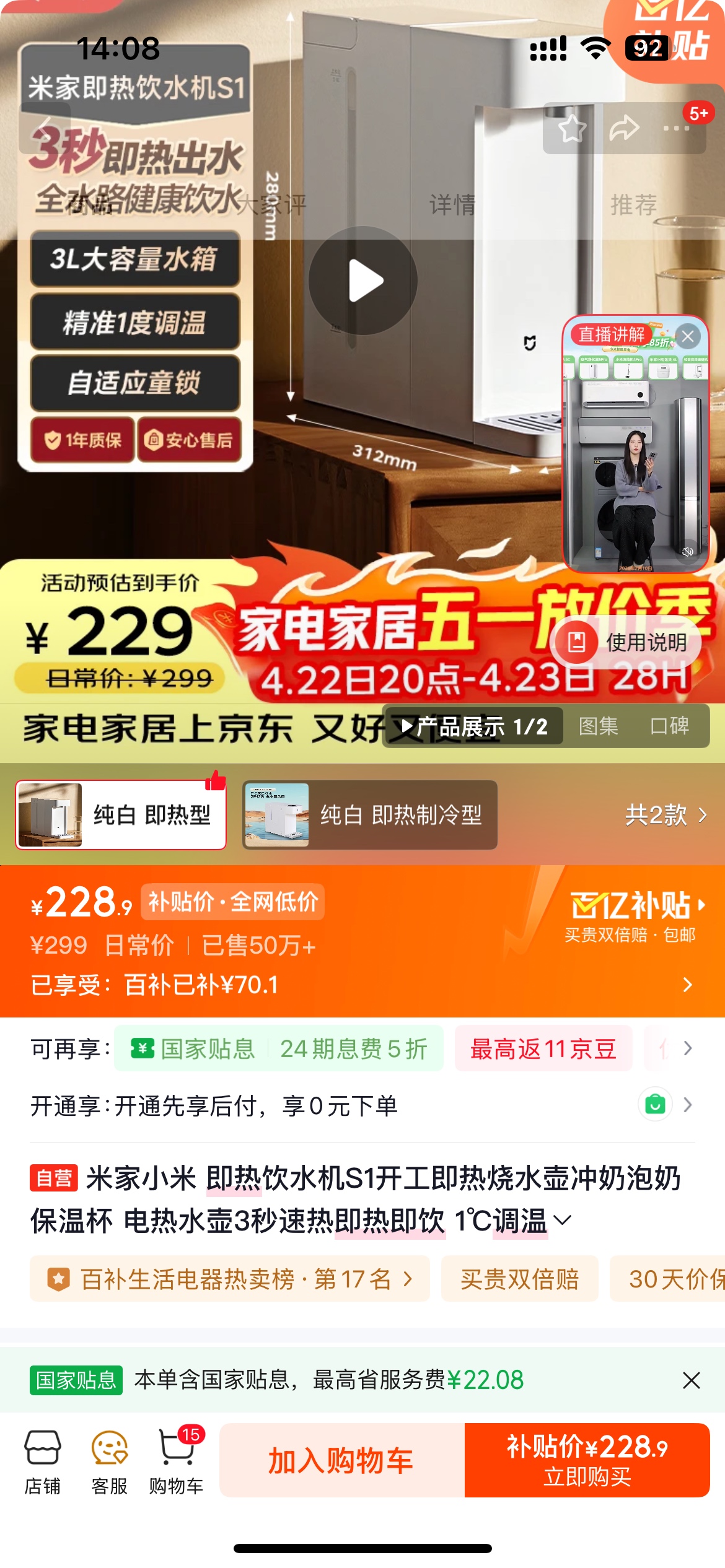Image resolution: width=725 pixels, height=1568 pixels.
Task: Select the 纯白 即热型 variant
Action: pyautogui.click(x=121, y=815)
